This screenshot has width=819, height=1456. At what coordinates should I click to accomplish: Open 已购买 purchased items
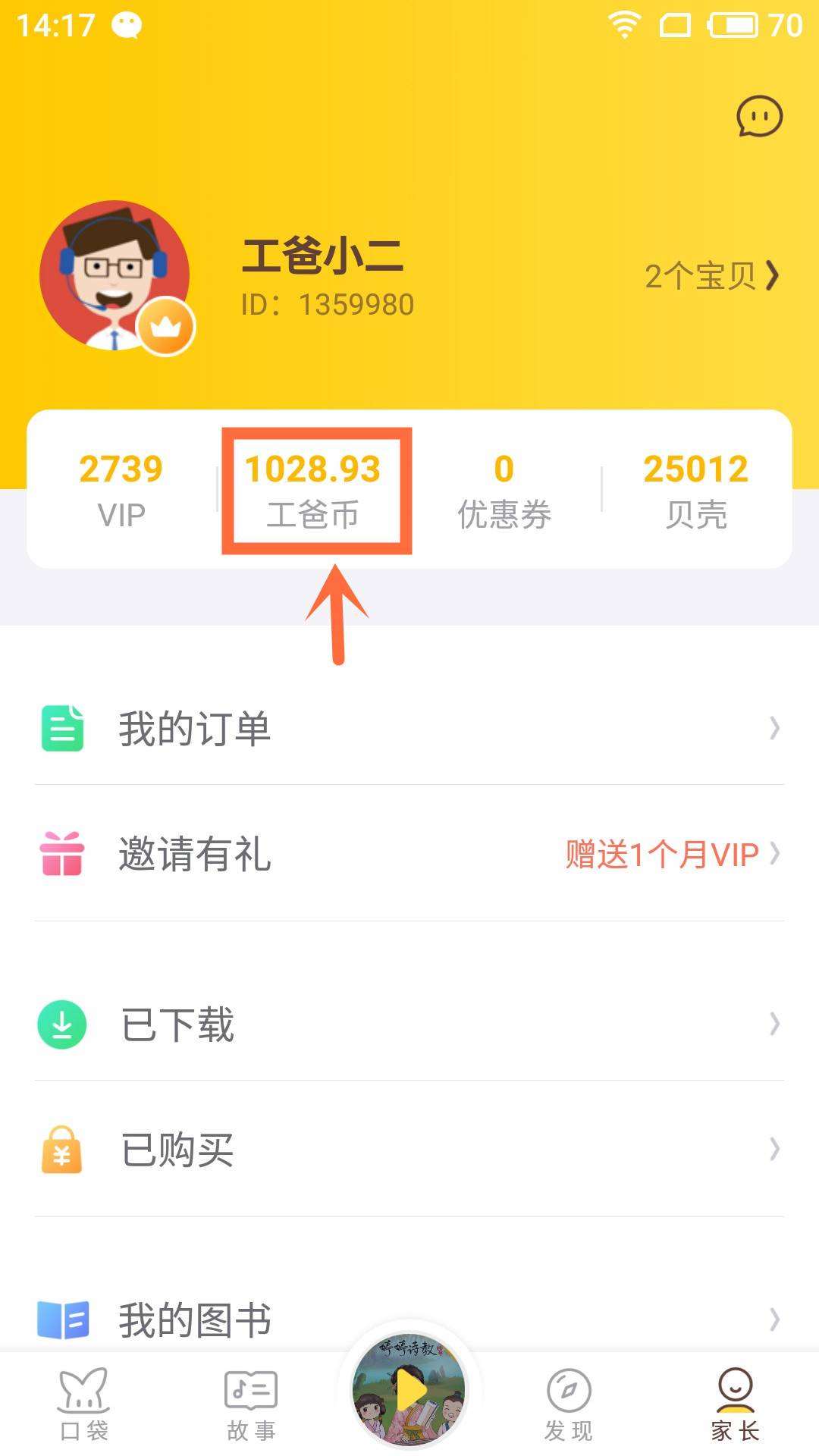pos(409,1150)
